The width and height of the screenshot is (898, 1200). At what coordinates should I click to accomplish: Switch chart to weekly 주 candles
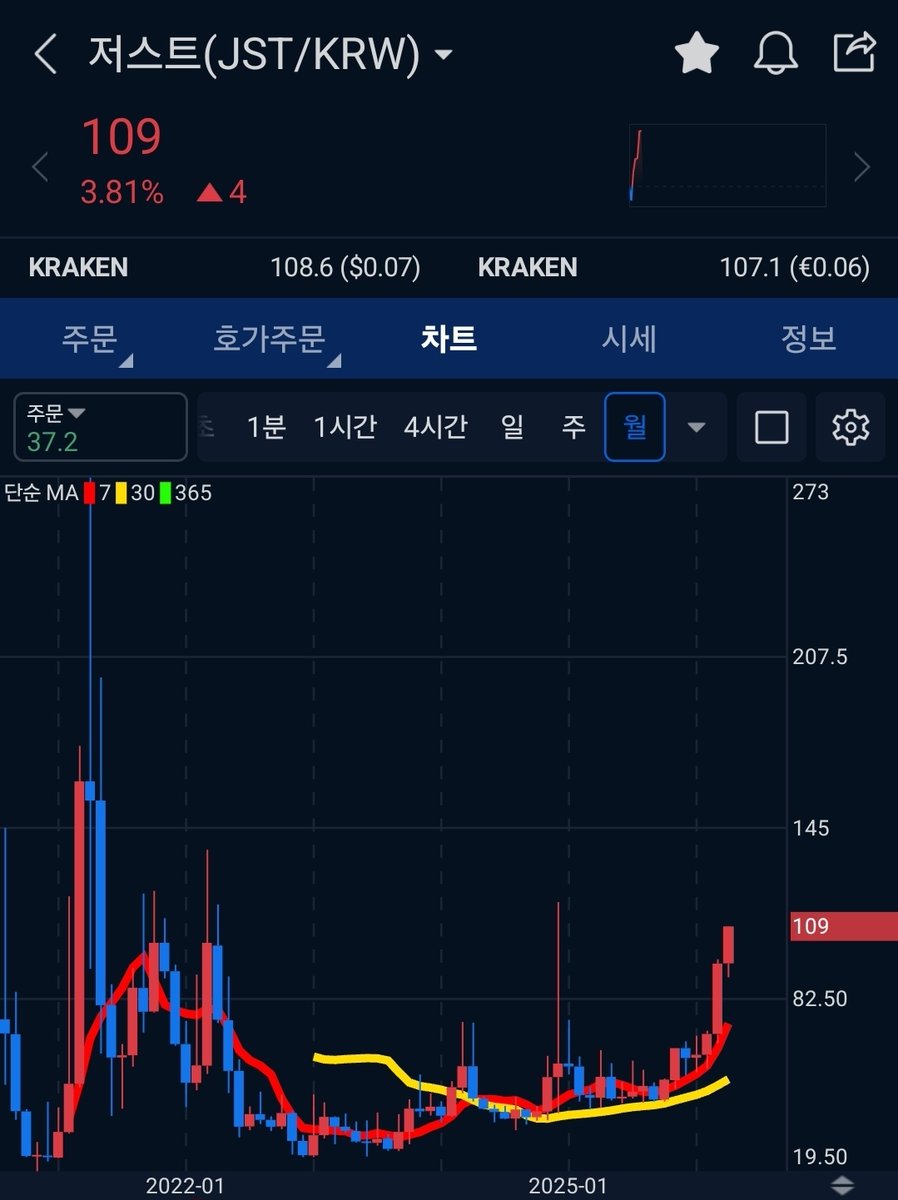(x=573, y=428)
